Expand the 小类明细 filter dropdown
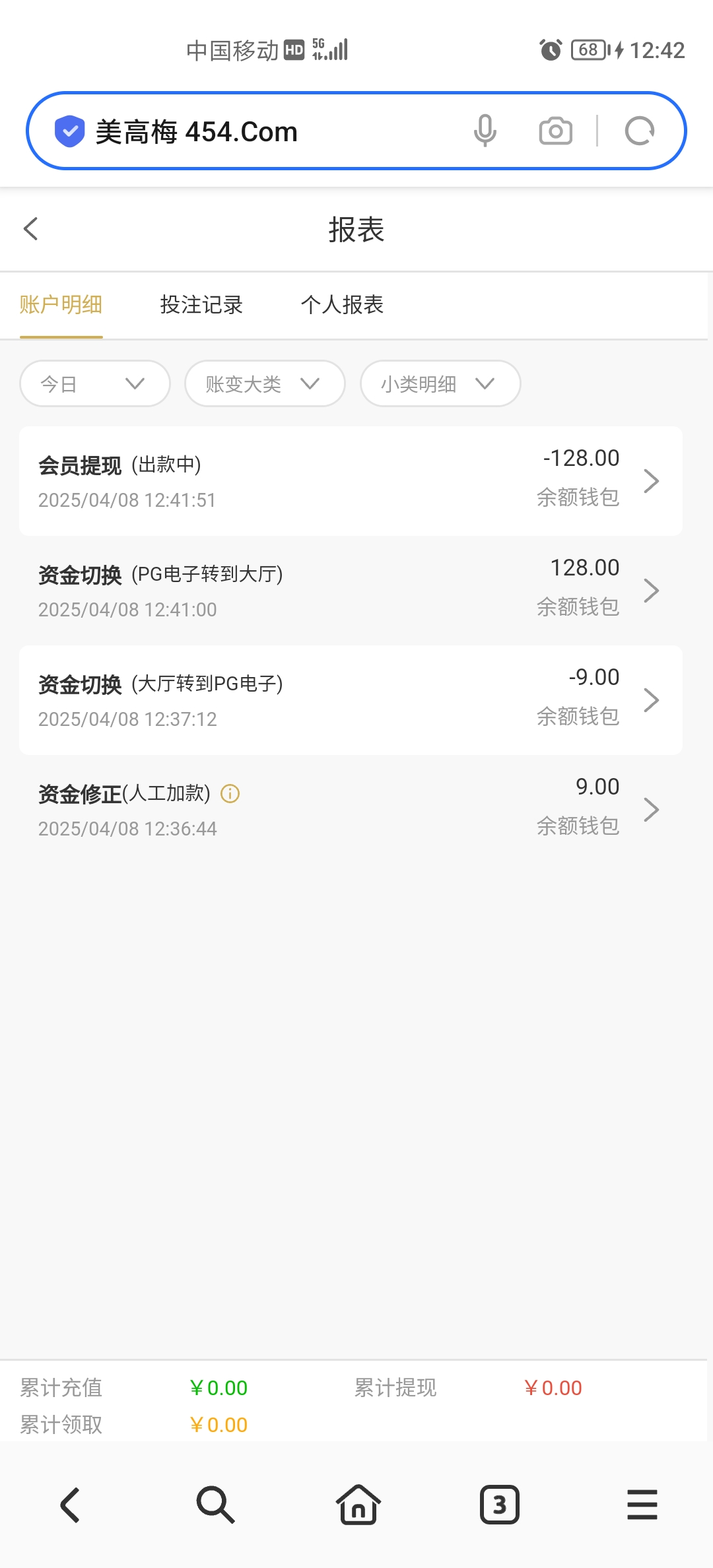This screenshot has height=1568, width=713. pyautogui.click(x=440, y=383)
